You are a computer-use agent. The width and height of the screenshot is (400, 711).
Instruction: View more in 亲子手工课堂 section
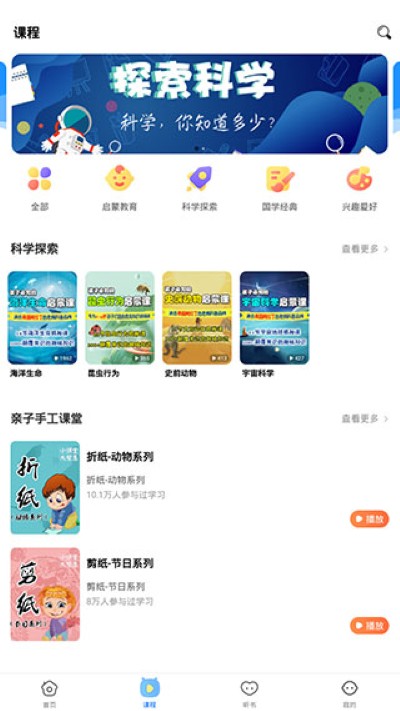pyautogui.click(x=365, y=419)
